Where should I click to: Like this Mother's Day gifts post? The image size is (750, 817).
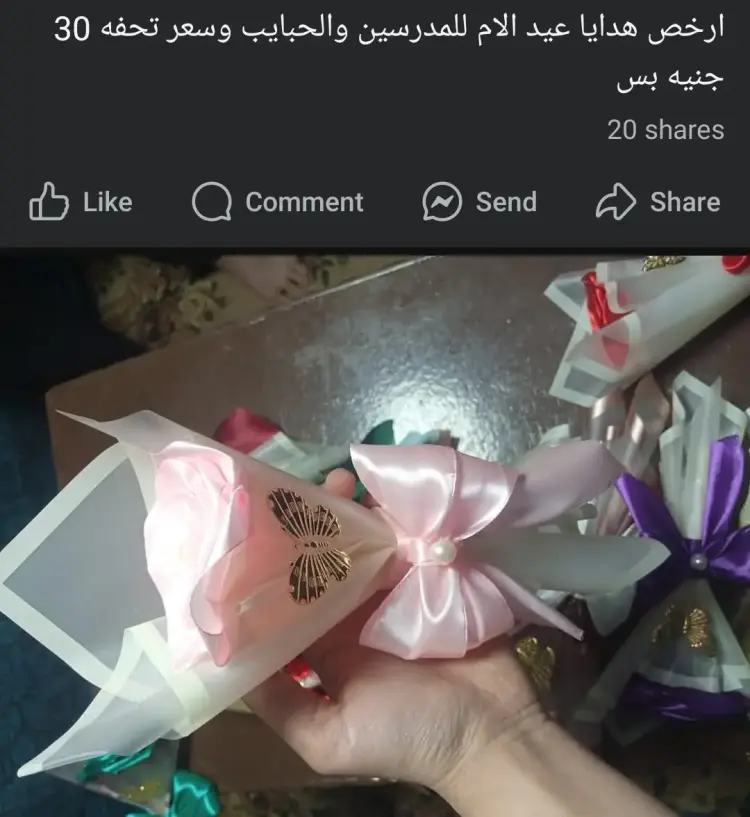(81, 202)
